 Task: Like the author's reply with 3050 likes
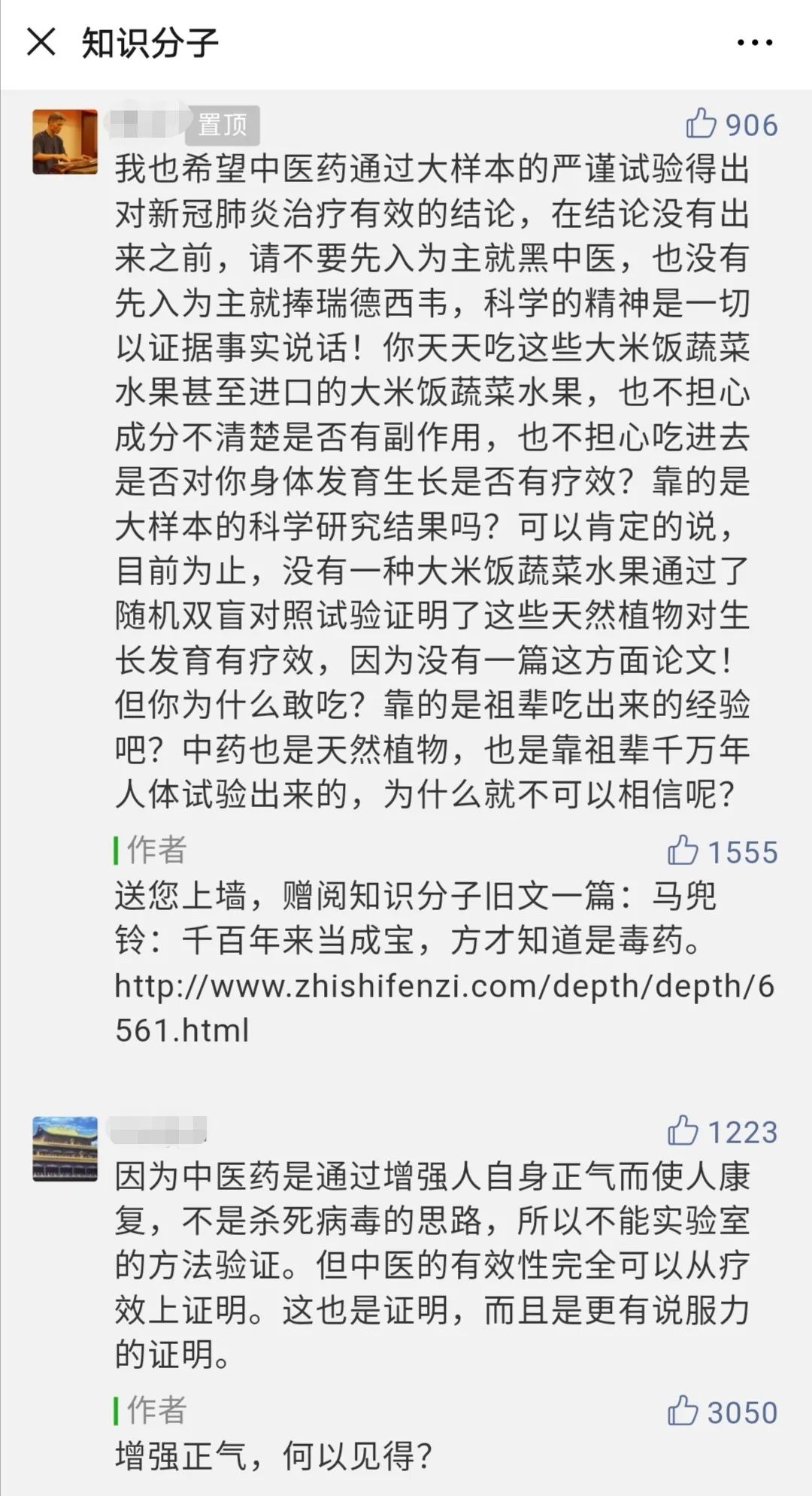pos(683,1411)
